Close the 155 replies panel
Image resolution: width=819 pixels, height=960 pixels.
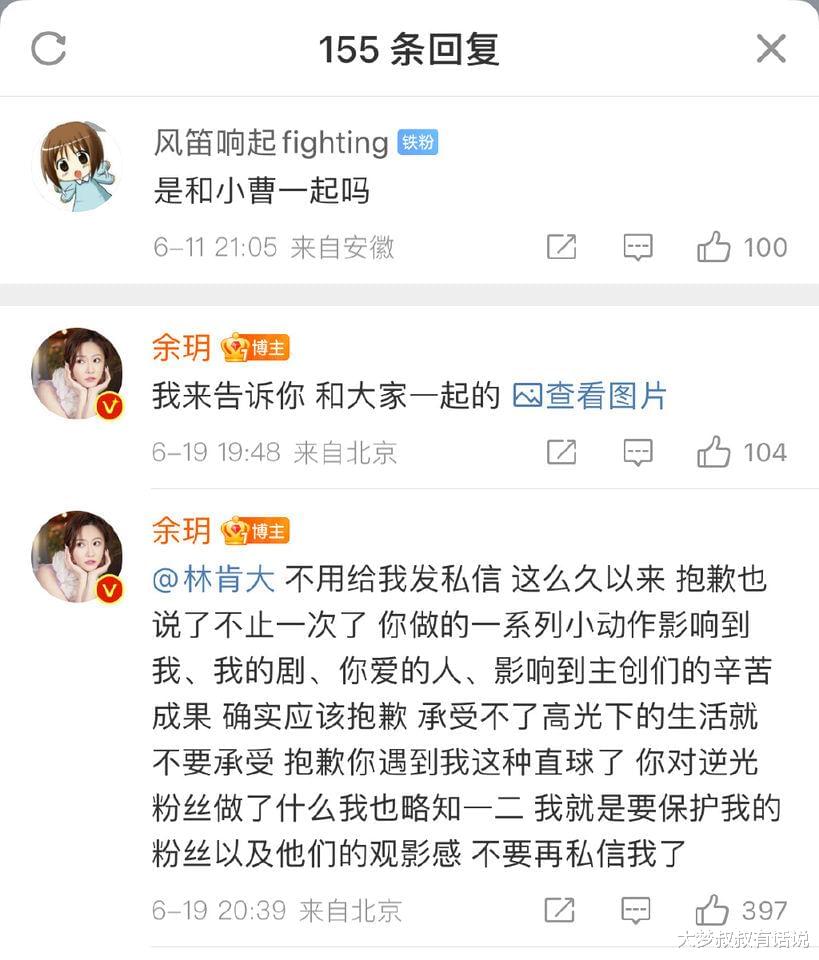click(771, 48)
